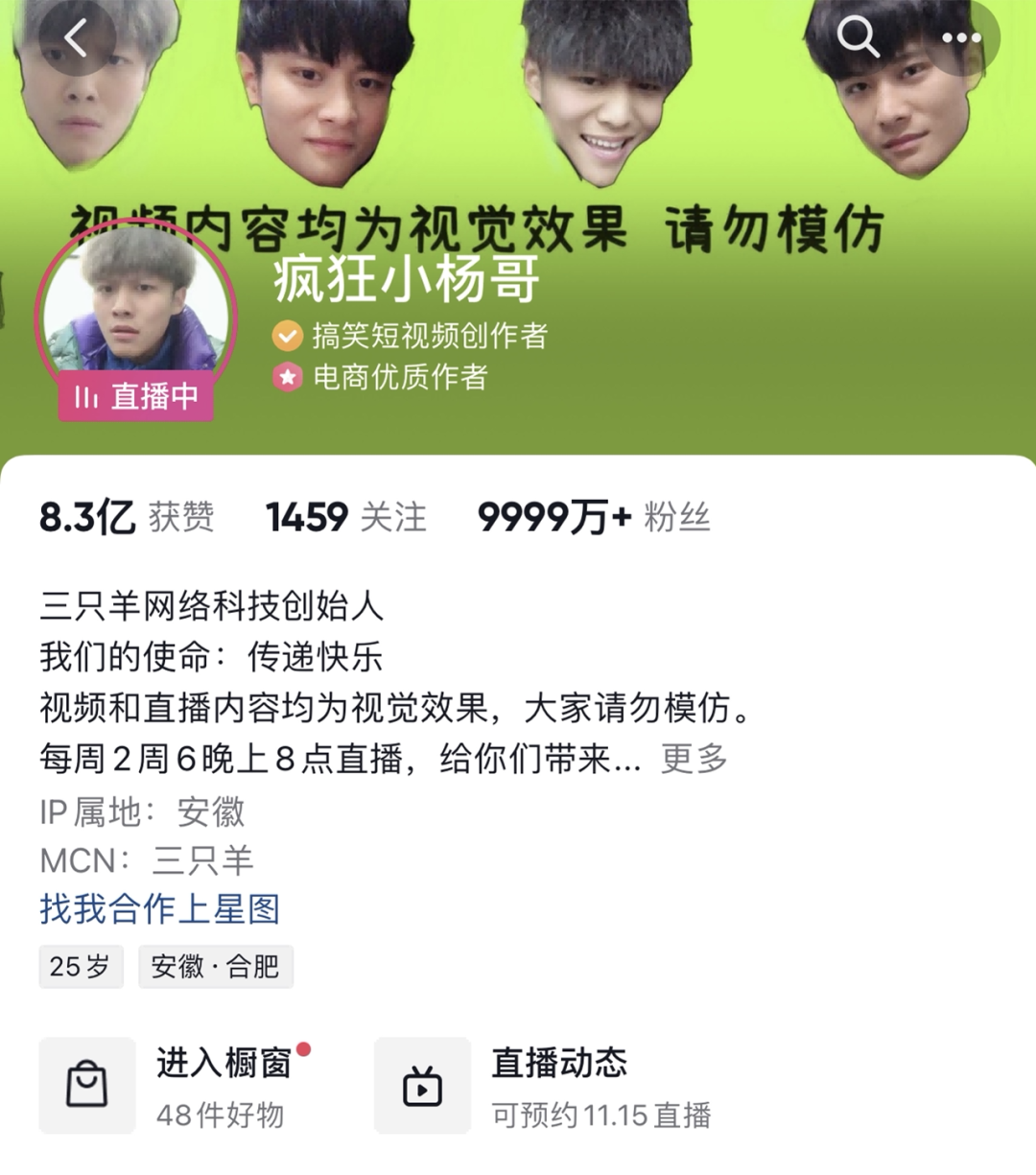Open the 找我合作上星图 link

[159, 908]
